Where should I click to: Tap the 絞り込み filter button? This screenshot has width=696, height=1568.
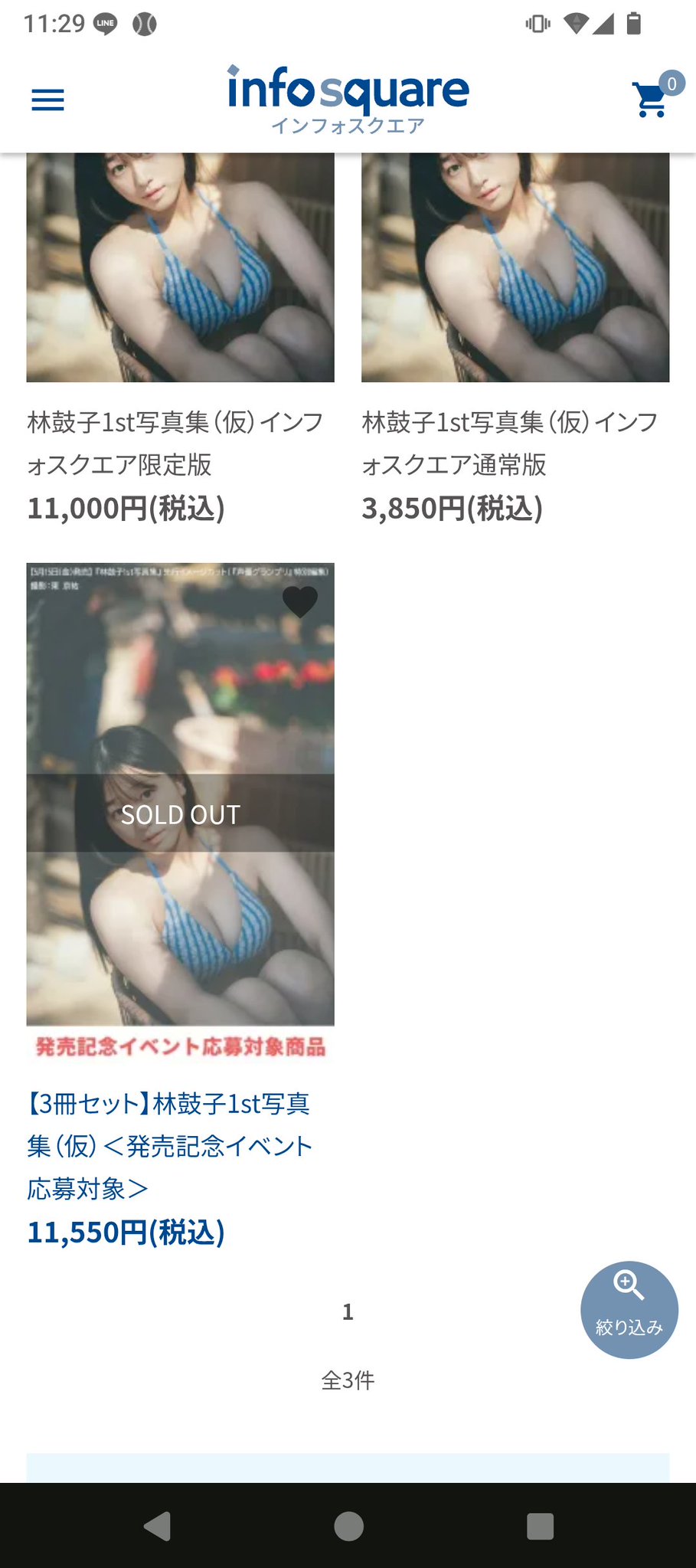coord(629,1309)
